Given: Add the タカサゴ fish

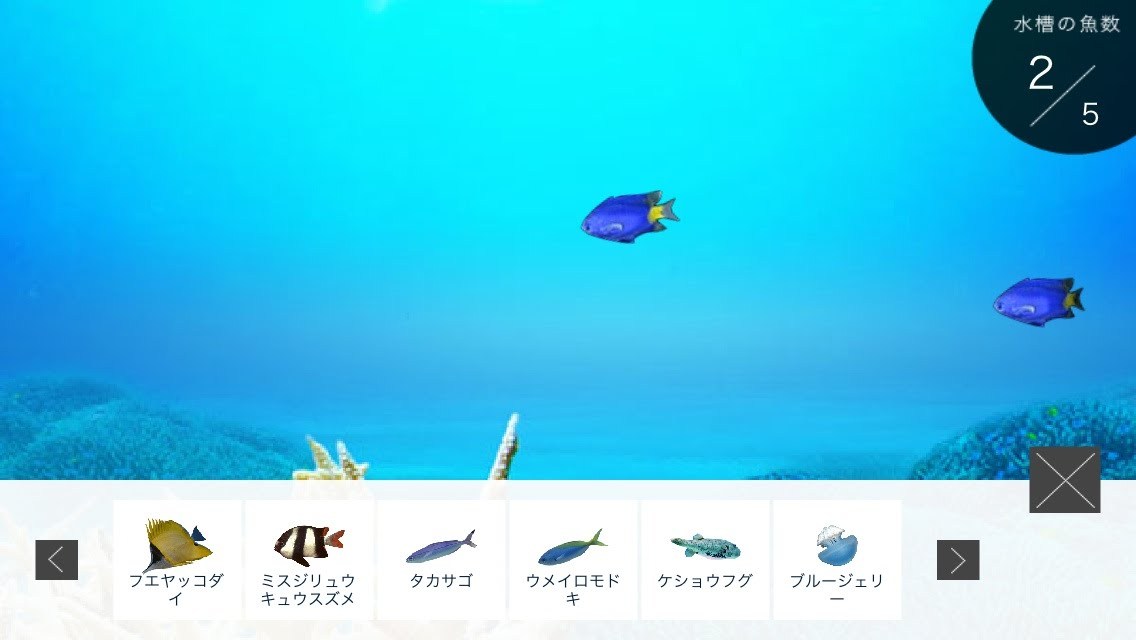Looking at the screenshot, I should pyautogui.click(x=441, y=560).
